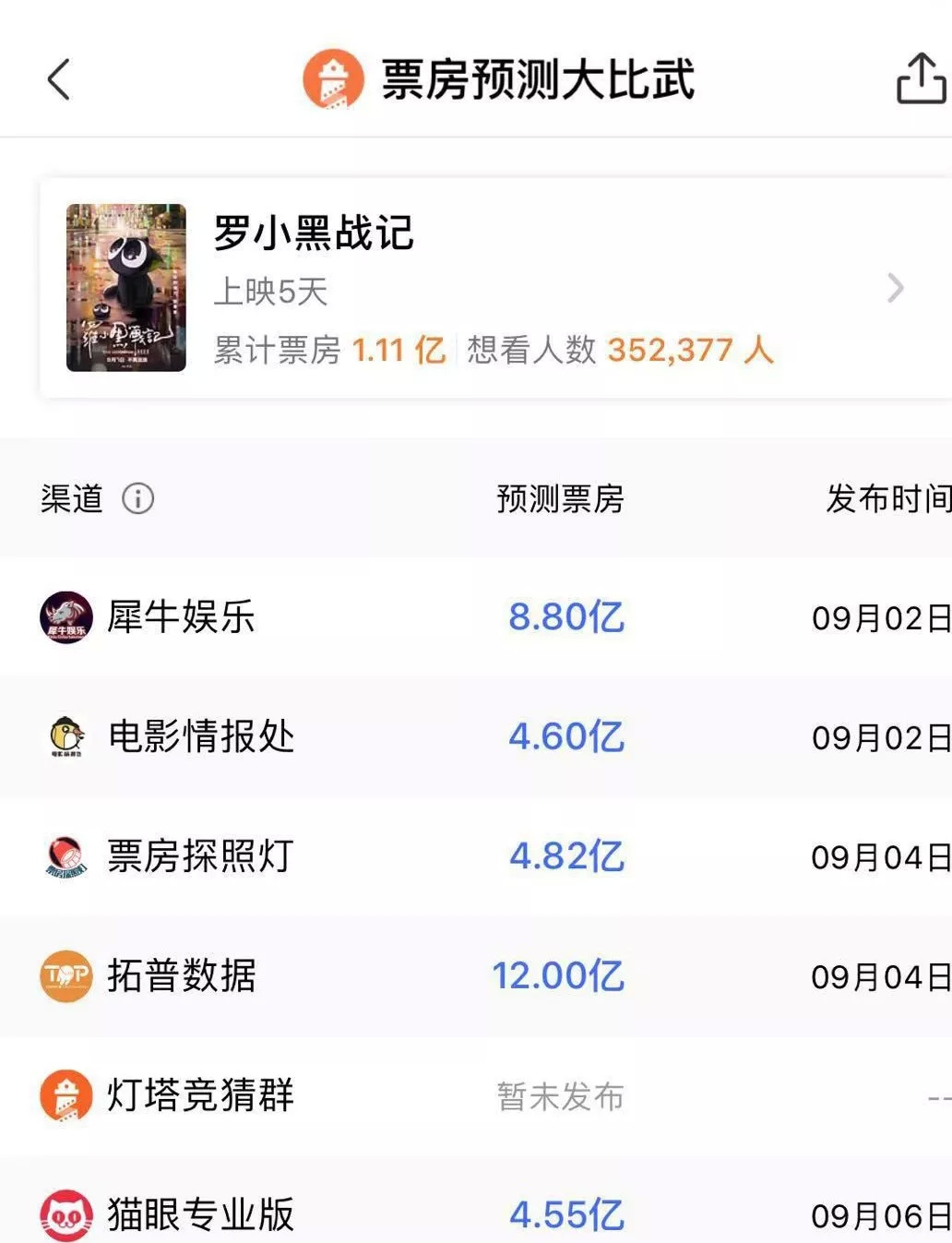Share the box office prediction page
Viewport: 952px width, 1243px height.
coord(920,79)
